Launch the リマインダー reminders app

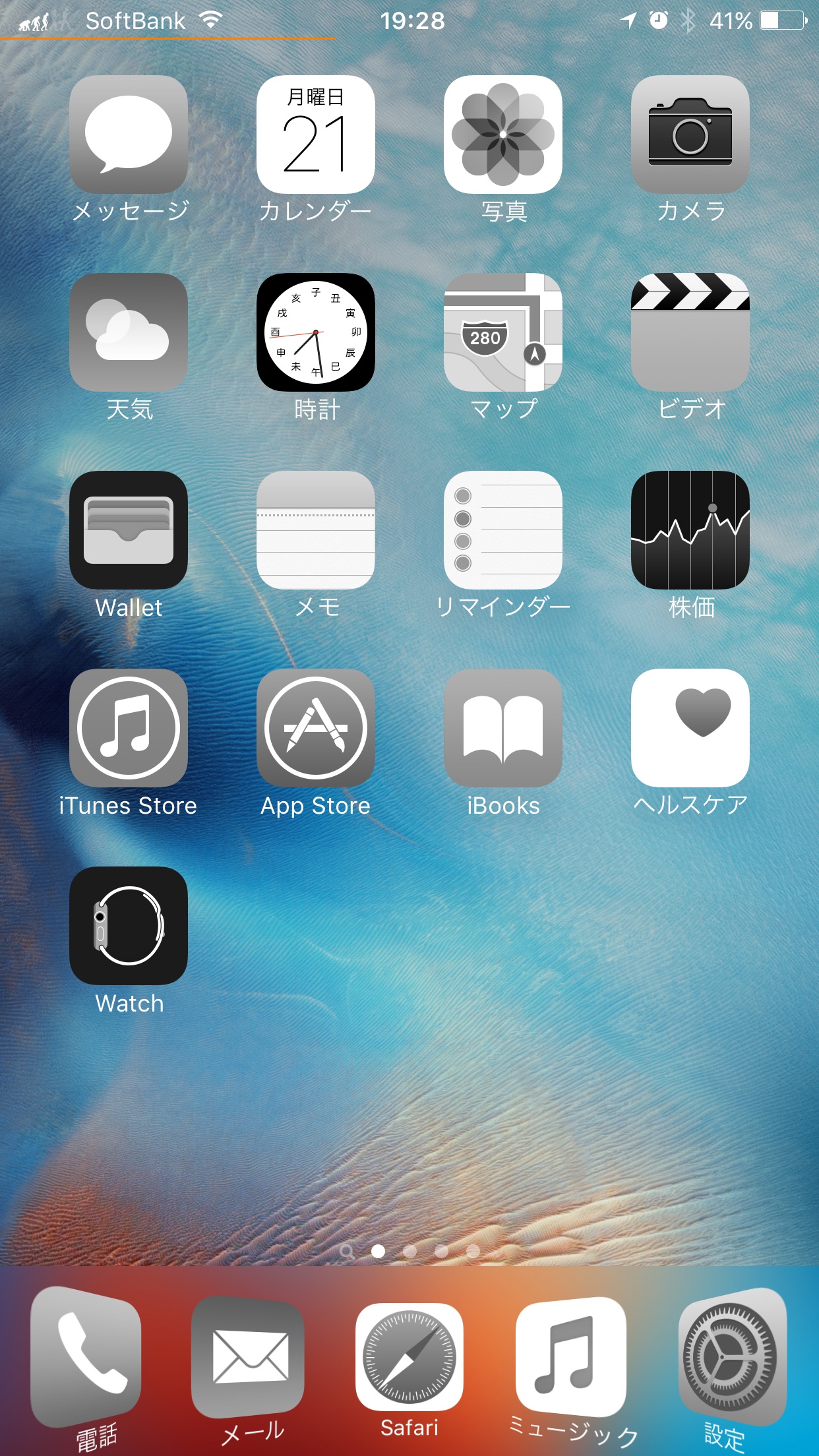(503, 530)
